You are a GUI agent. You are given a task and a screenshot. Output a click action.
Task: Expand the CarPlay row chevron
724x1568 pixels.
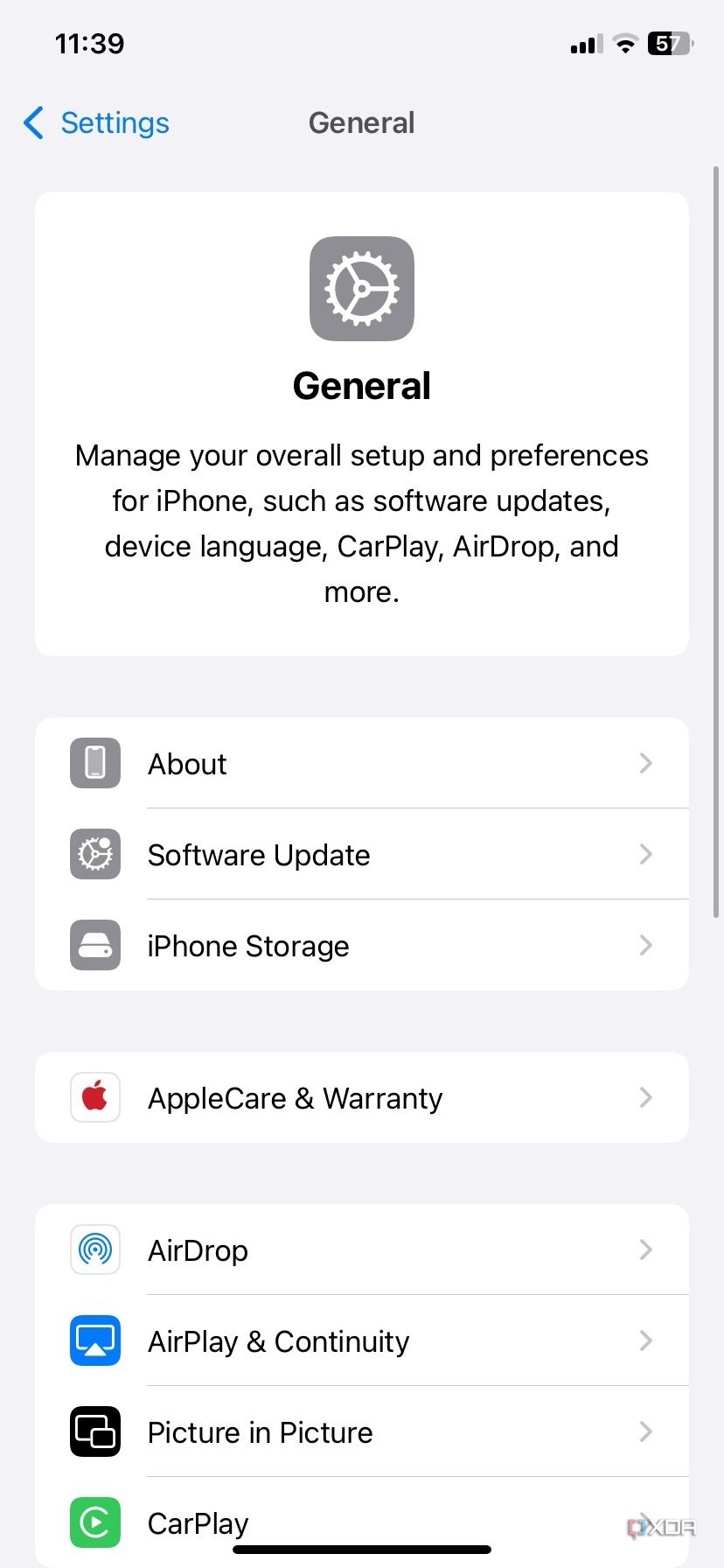(645, 1522)
